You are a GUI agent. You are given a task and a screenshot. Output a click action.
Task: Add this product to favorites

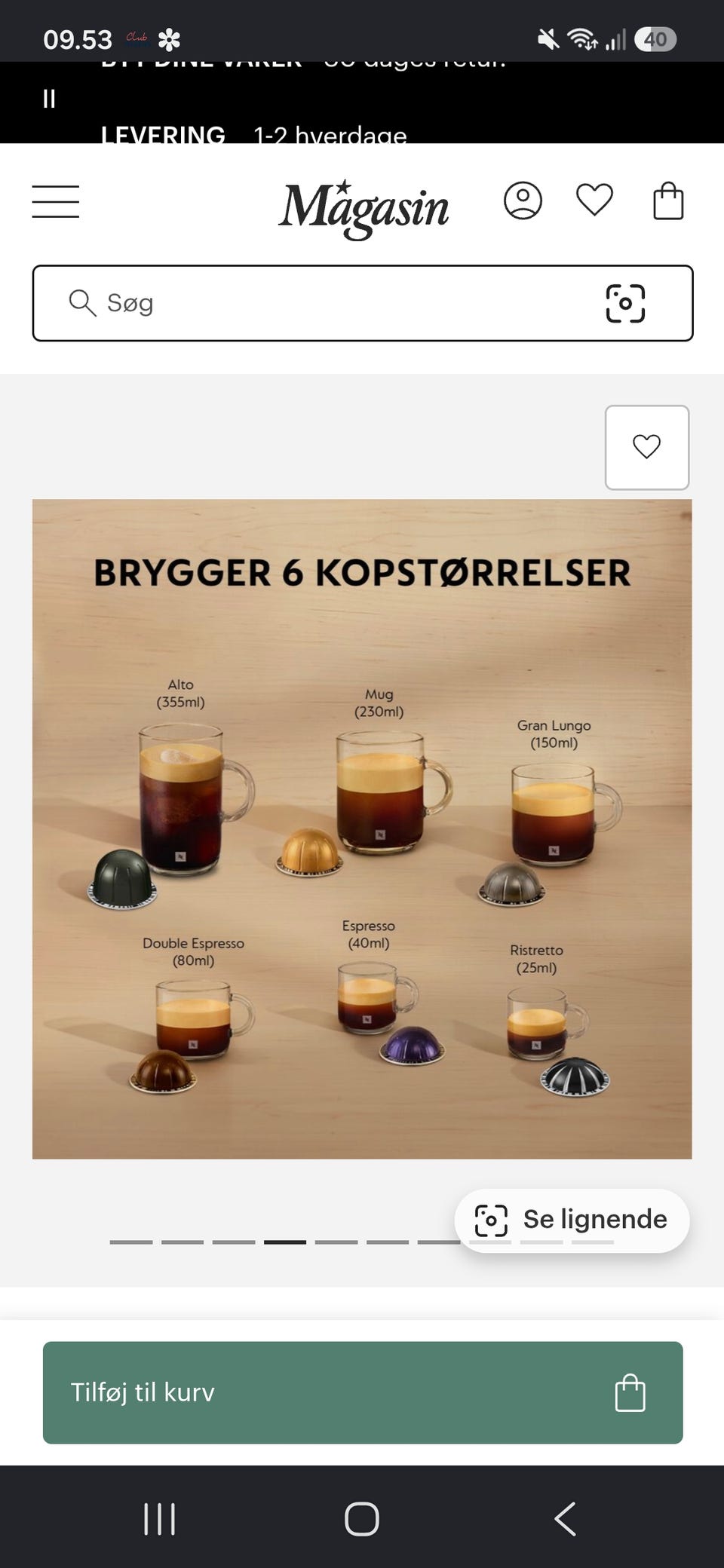click(647, 447)
